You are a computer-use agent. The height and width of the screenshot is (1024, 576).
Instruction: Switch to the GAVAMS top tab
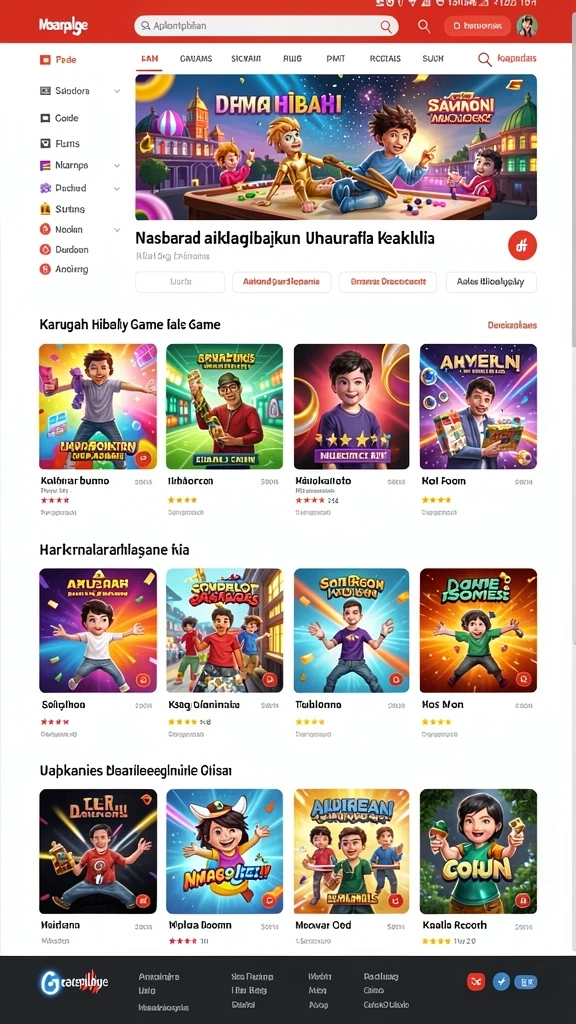(196, 58)
